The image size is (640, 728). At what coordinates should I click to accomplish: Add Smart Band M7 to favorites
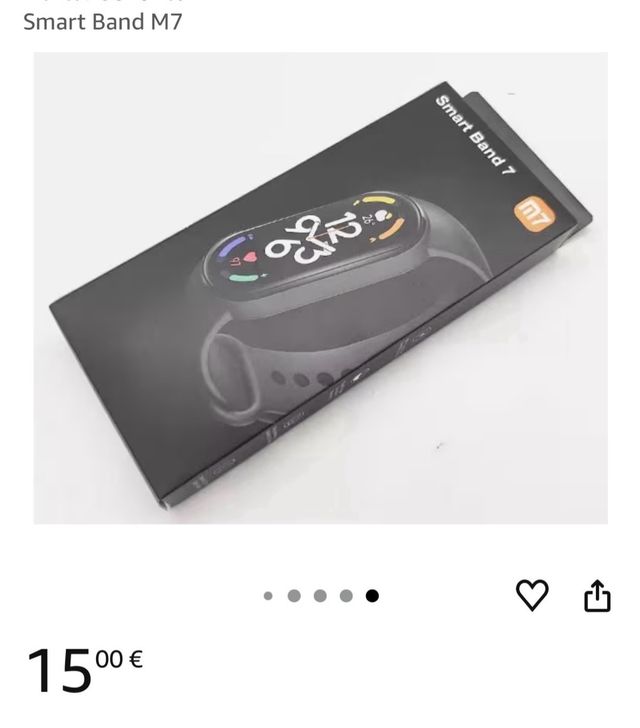pos(532,596)
